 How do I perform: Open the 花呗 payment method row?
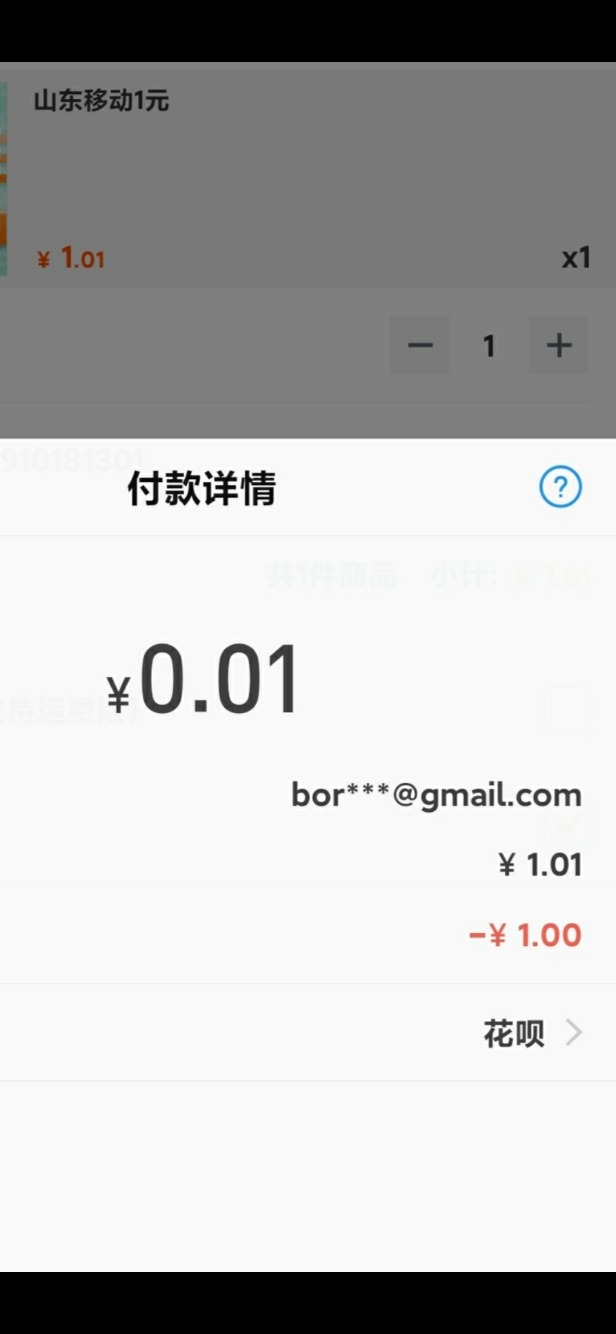[x=308, y=1032]
